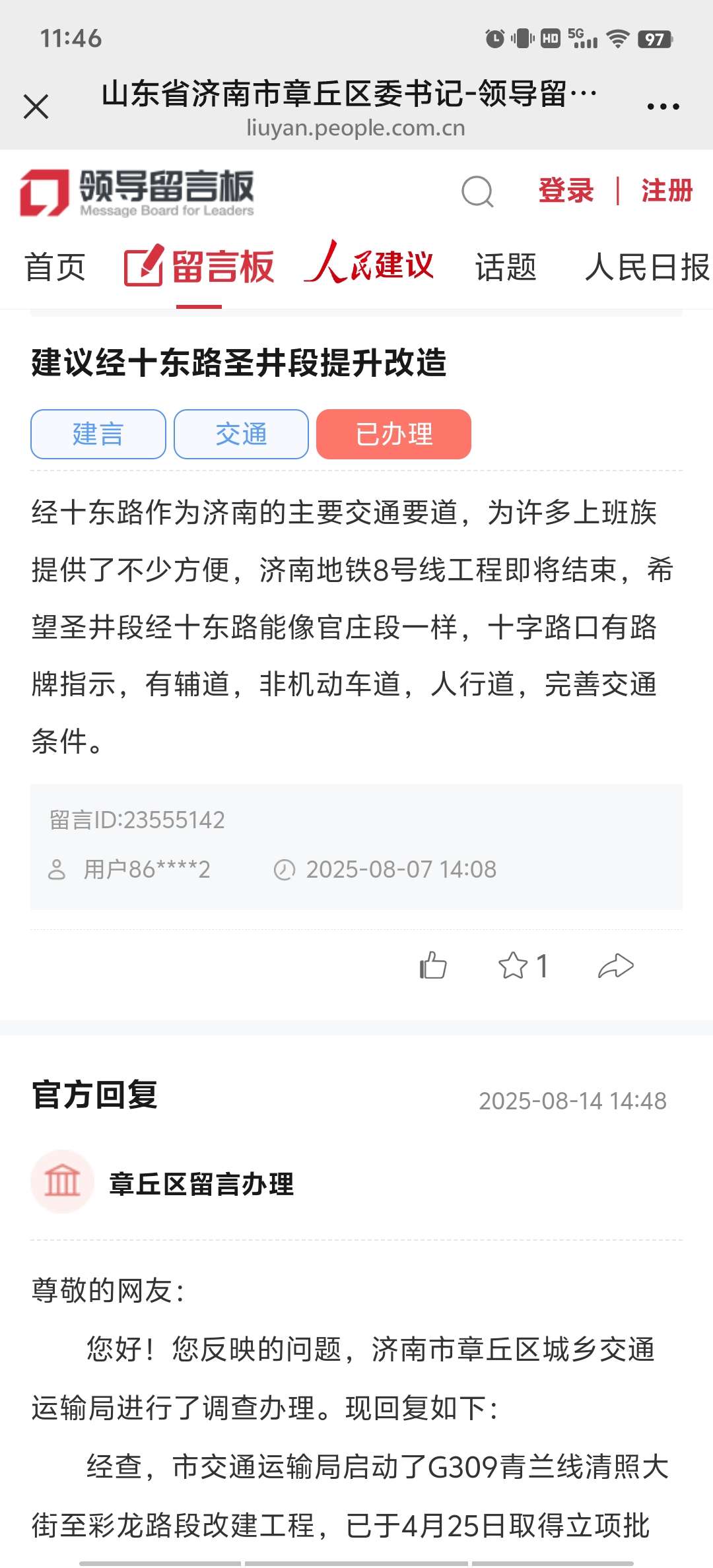Tap the 建言 tag chip
This screenshot has height=1568, width=713.
point(98,434)
